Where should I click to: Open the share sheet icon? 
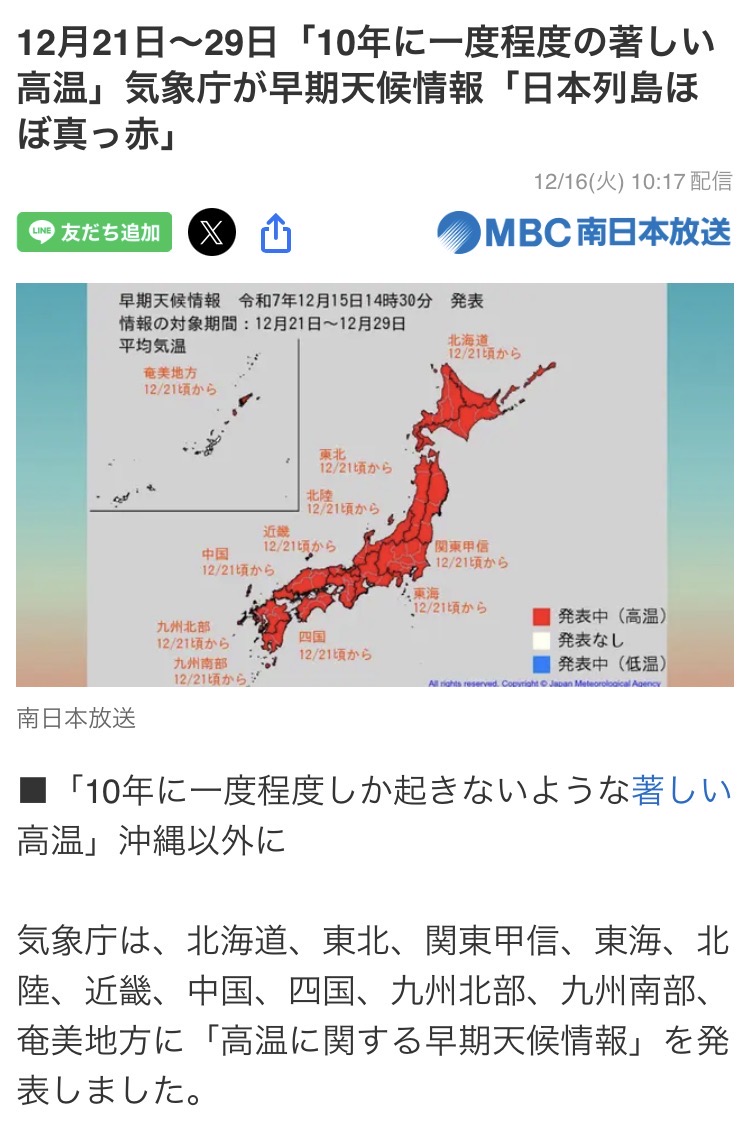(x=276, y=234)
